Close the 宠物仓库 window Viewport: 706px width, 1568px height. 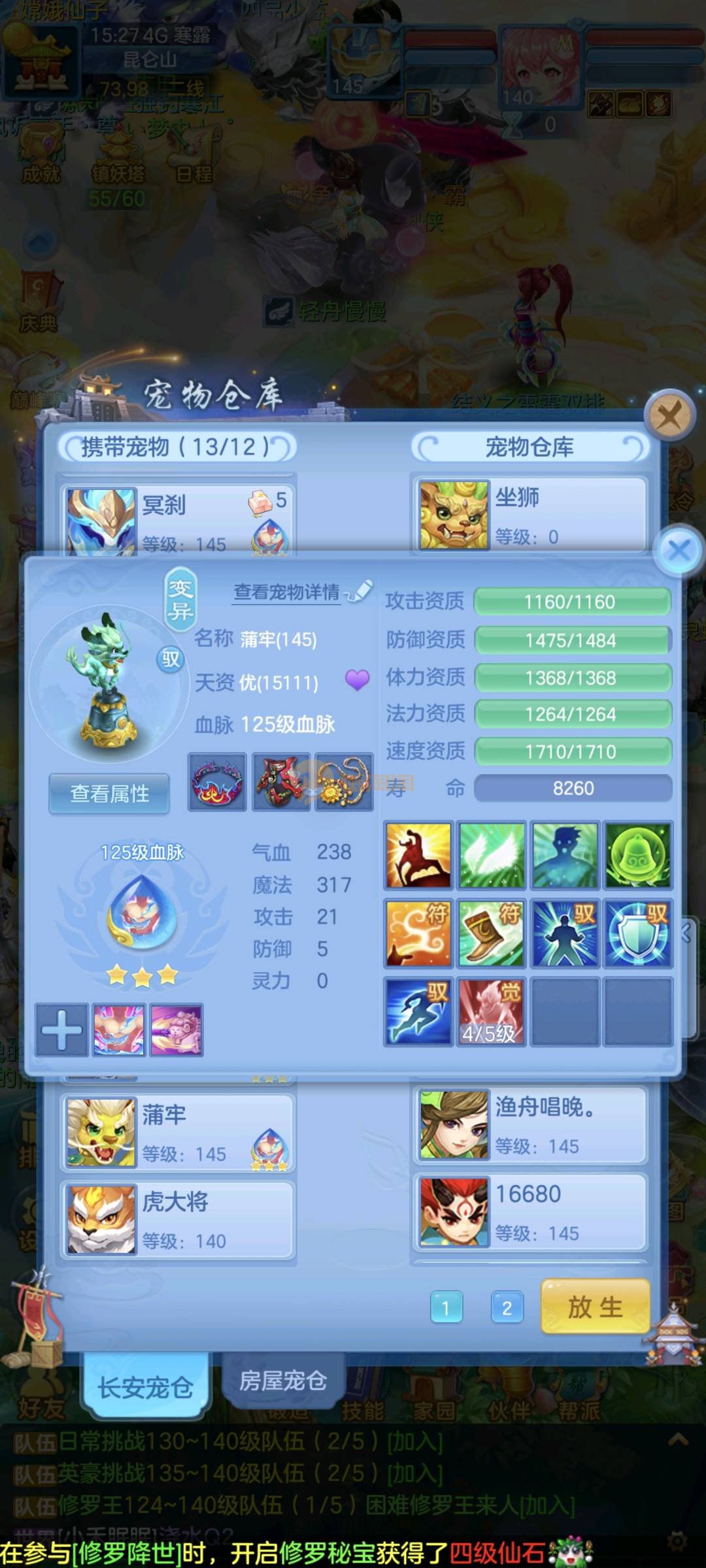669,415
